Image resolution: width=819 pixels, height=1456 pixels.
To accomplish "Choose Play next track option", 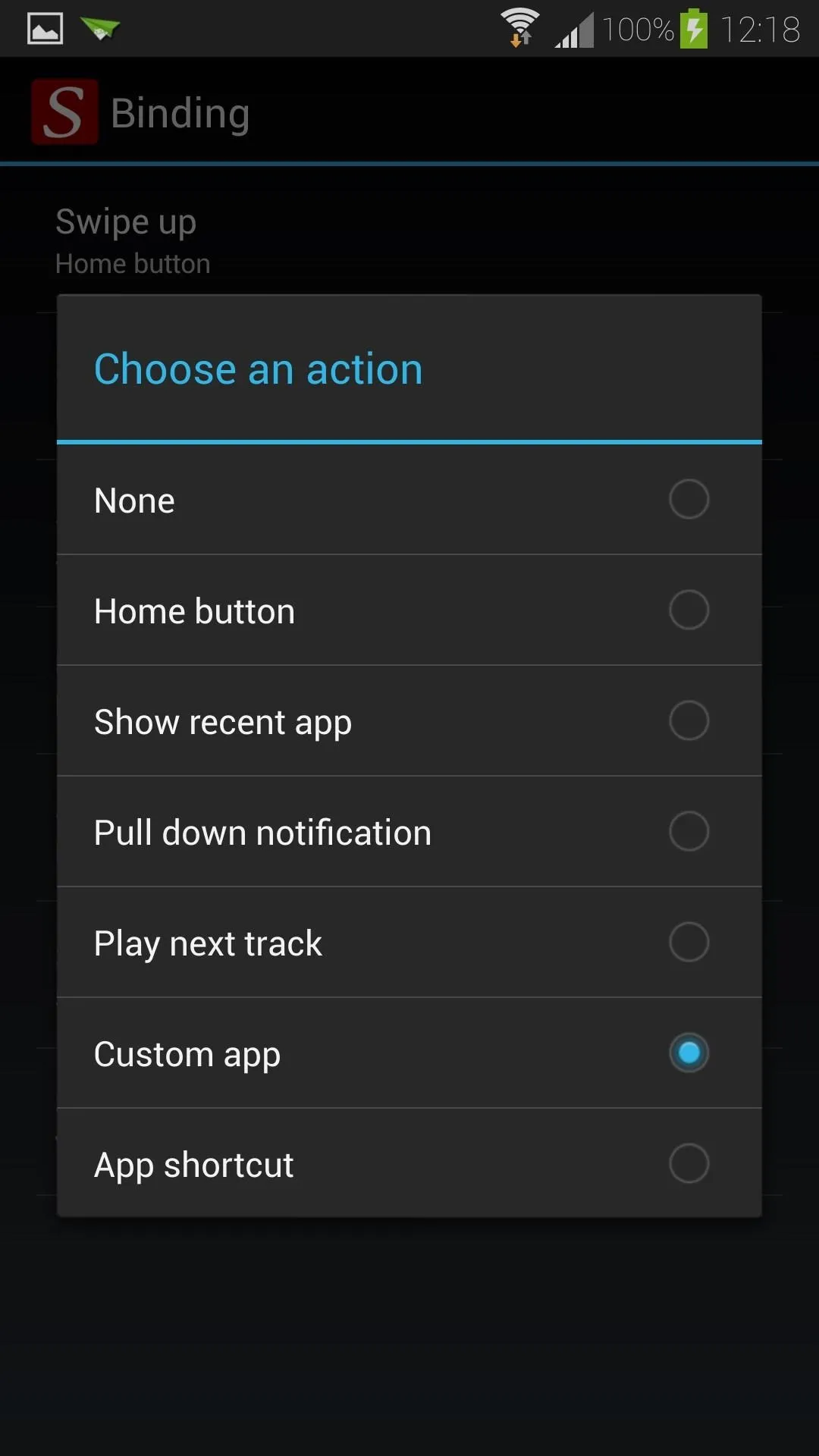I will [409, 943].
